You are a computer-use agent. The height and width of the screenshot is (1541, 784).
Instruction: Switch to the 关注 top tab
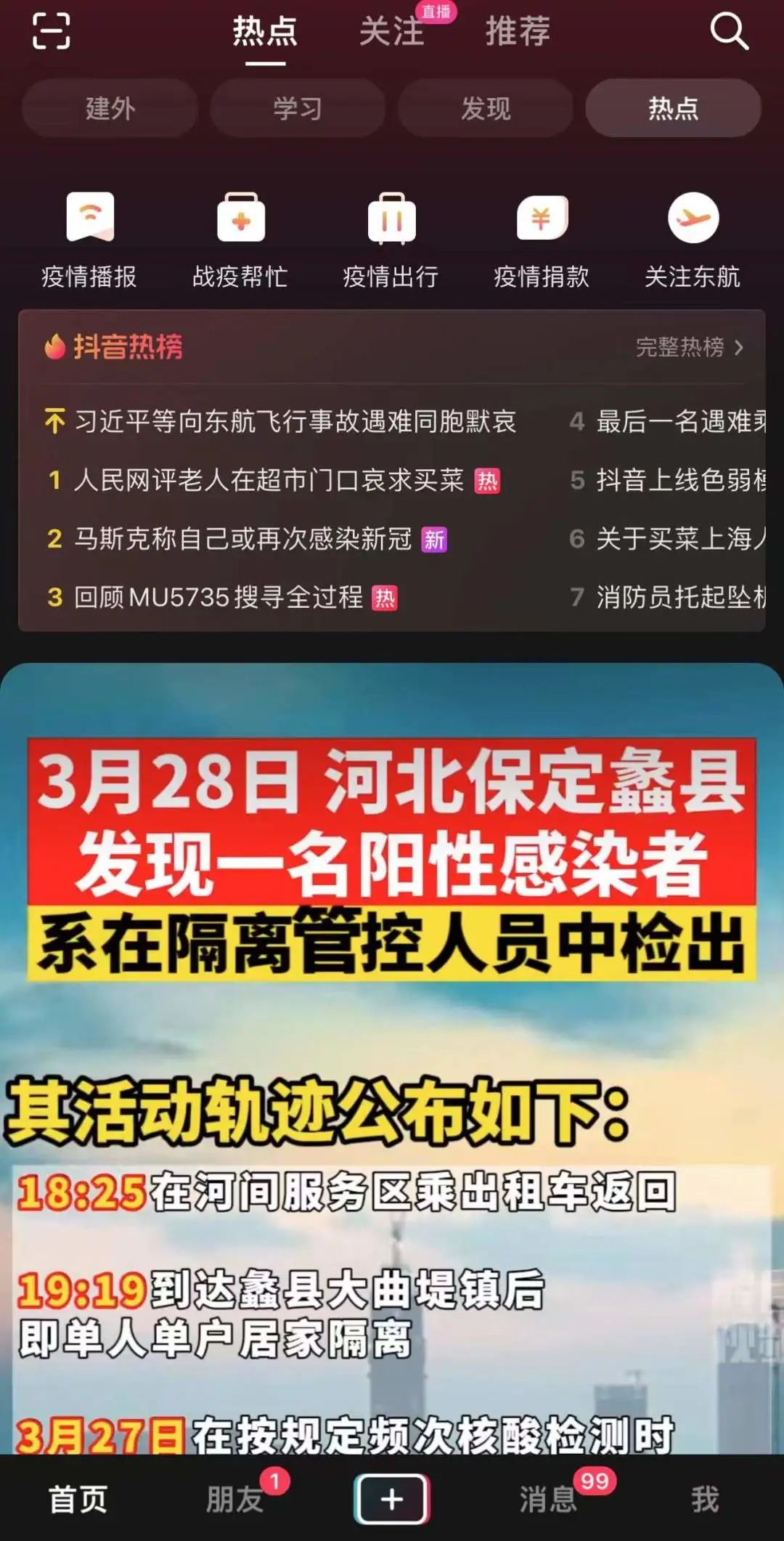click(392, 31)
